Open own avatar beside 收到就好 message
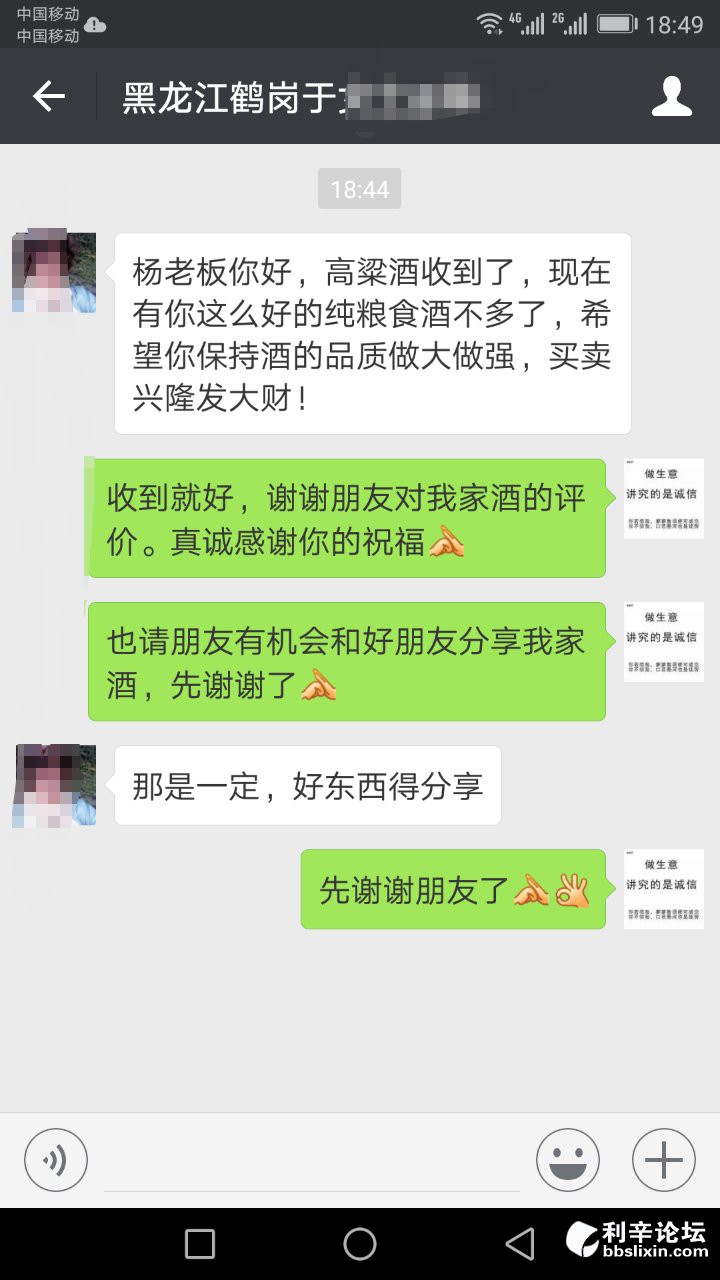This screenshot has height=1280, width=720. (x=663, y=499)
